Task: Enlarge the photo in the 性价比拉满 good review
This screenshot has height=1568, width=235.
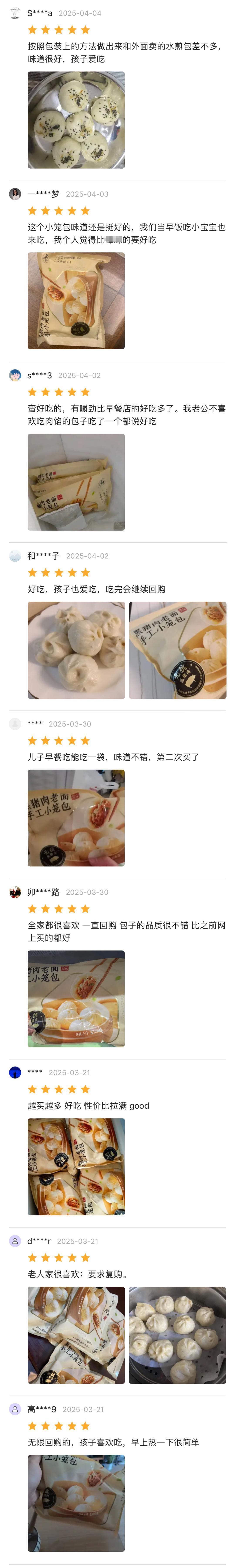Action: point(76,1167)
